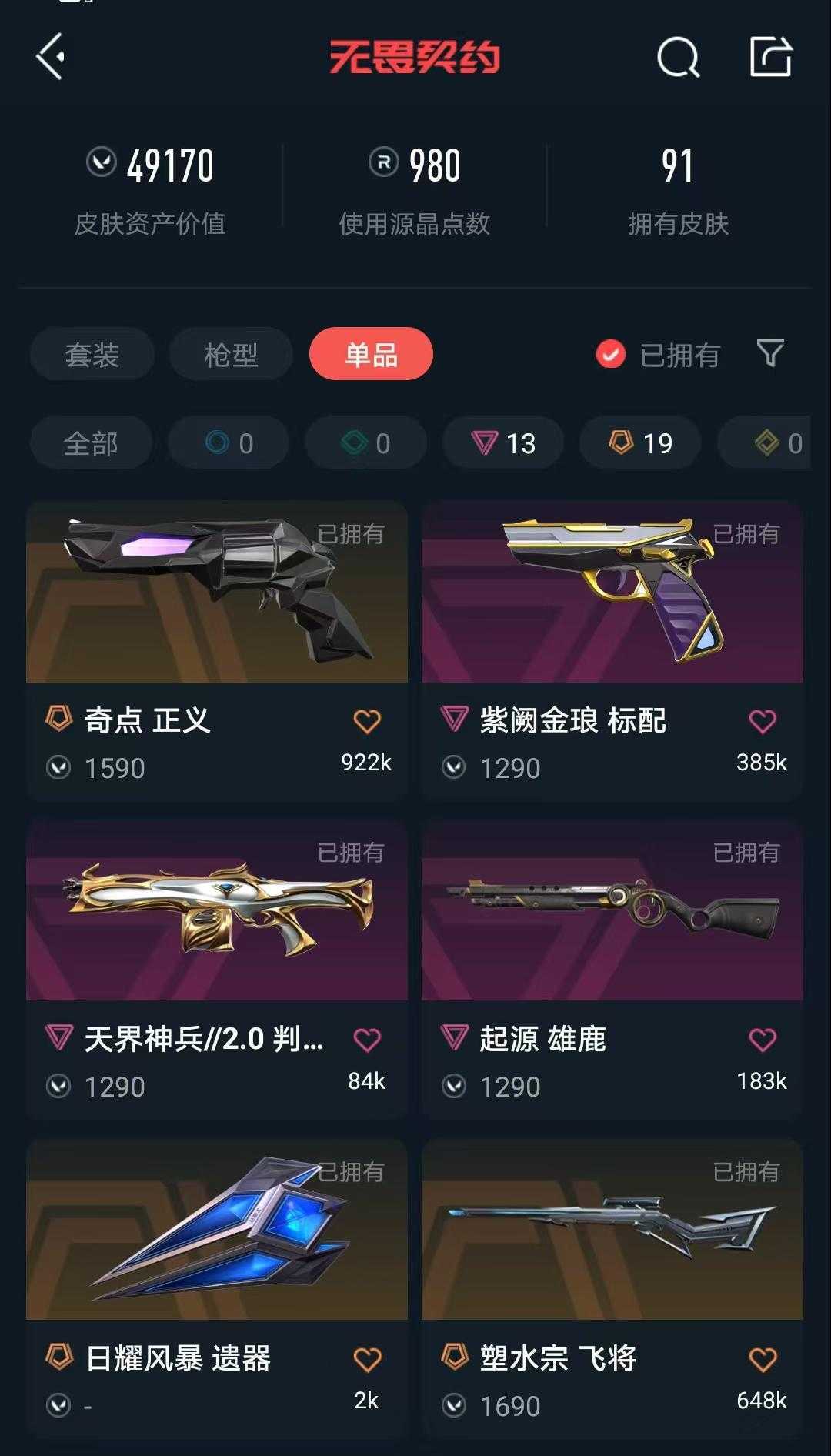This screenshot has width=831, height=1456.
Task: Open the 奇点 正义 skin card
Action: click(x=217, y=593)
